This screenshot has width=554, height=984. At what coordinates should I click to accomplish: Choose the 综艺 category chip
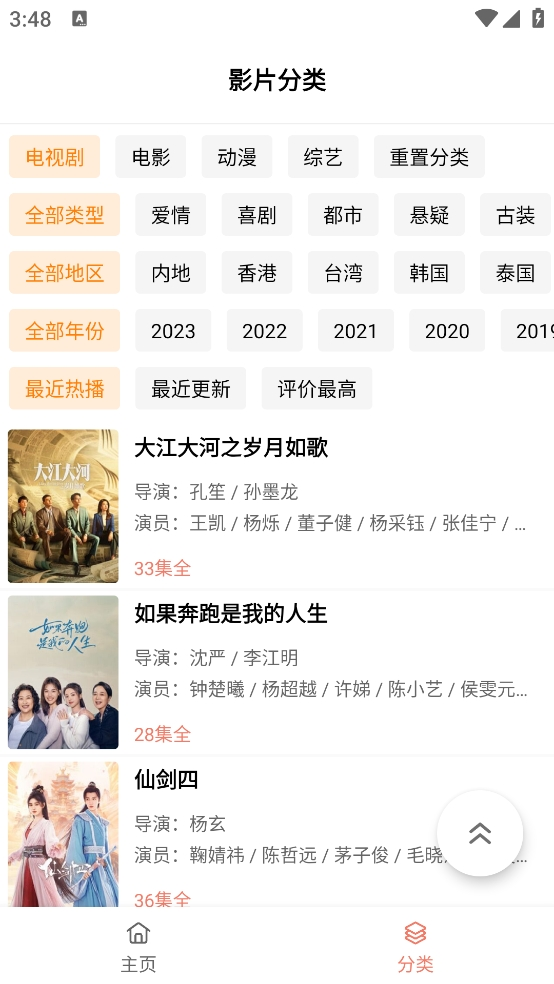pyautogui.click(x=323, y=157)
